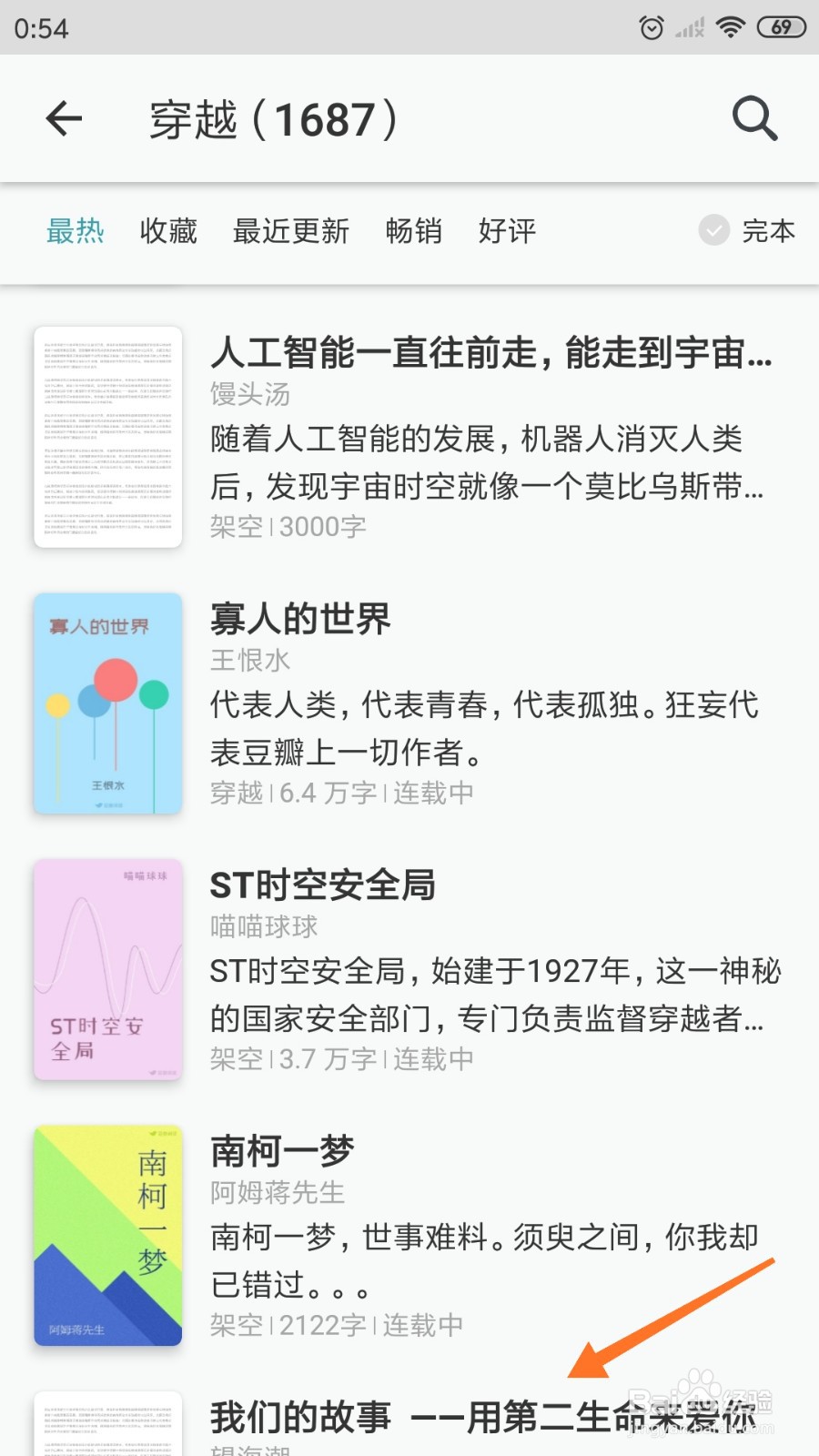Tap the back arrow to exit search
Image resolution: width=819 pixels, height=1456 pixels.
click(64, 119)
